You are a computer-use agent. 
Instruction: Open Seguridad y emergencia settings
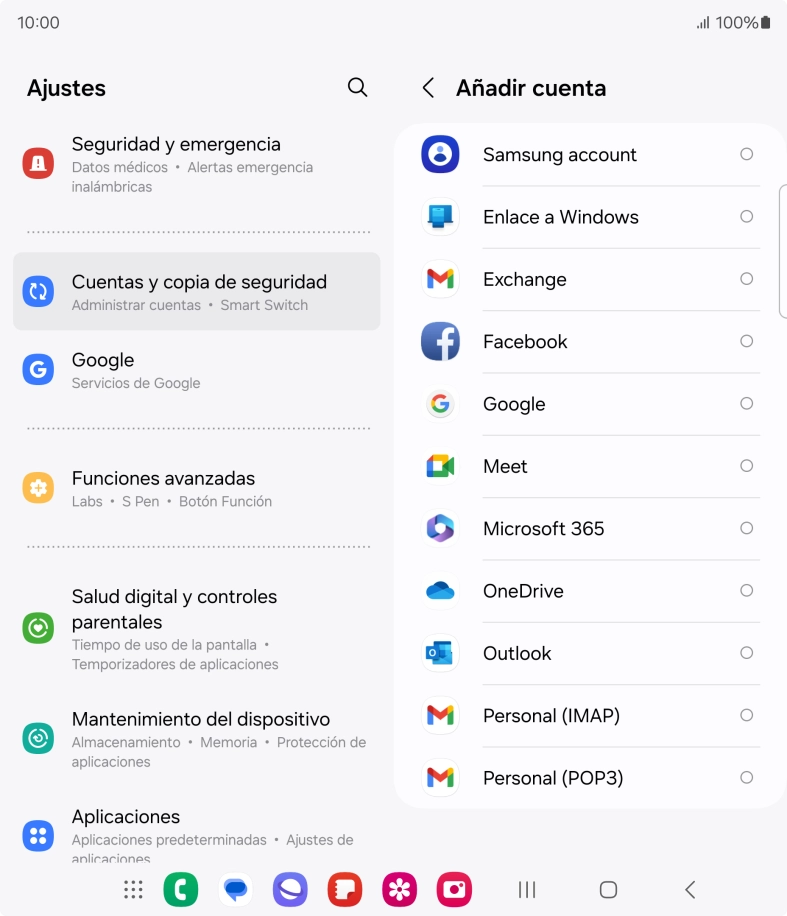[x=196, y=164]
